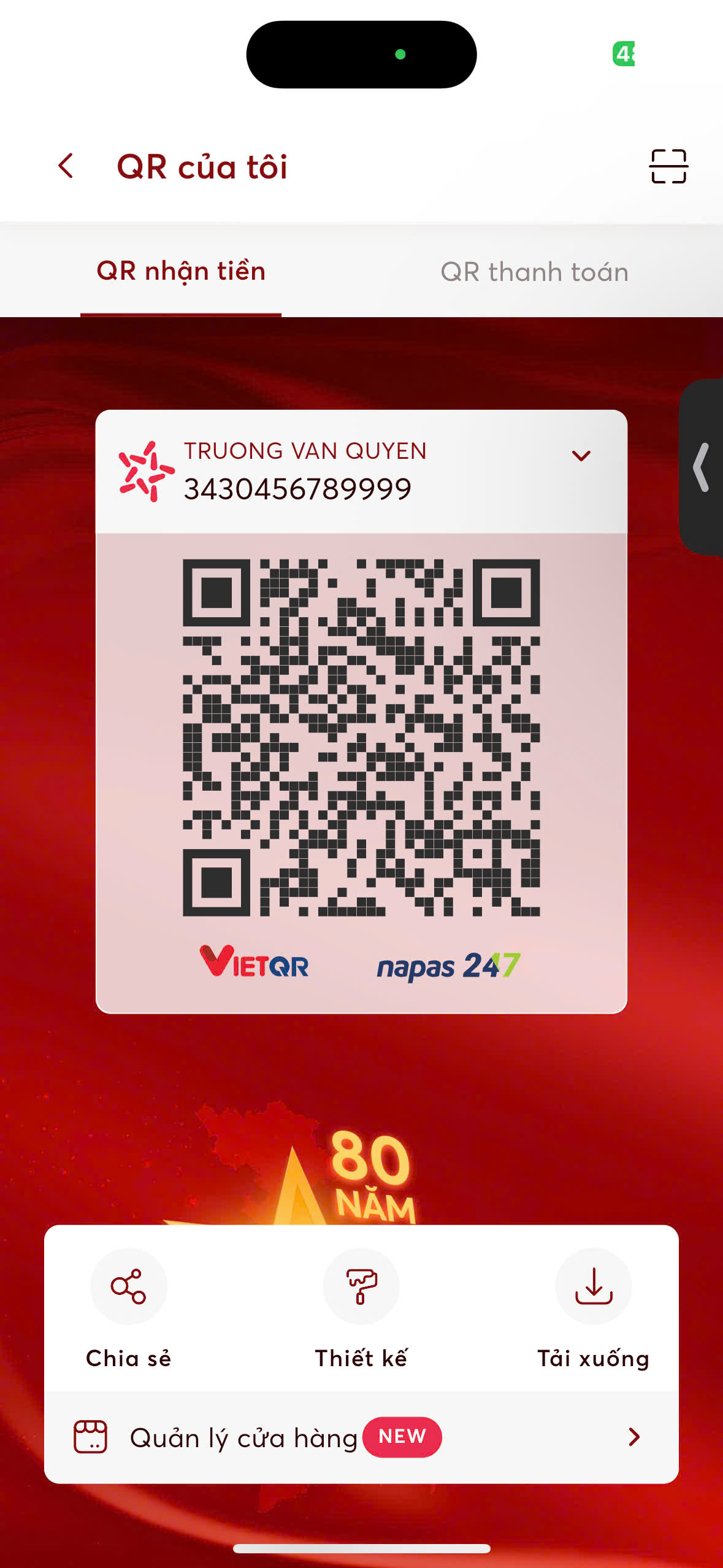Open Quản lý cửa hàng
The image size is (723, 1568).
(x=361, y=1437)
